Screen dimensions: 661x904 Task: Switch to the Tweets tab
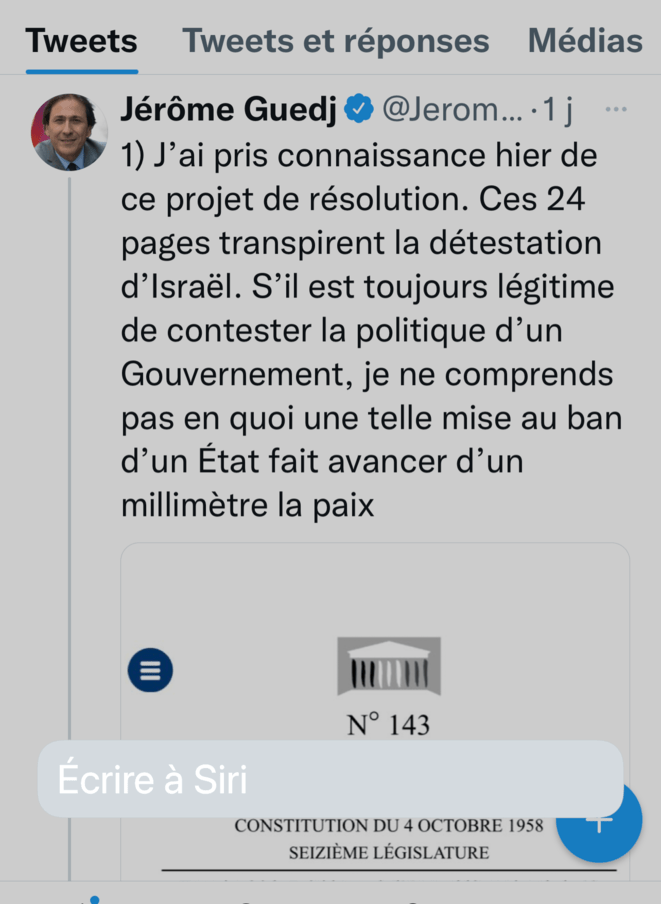81,41
